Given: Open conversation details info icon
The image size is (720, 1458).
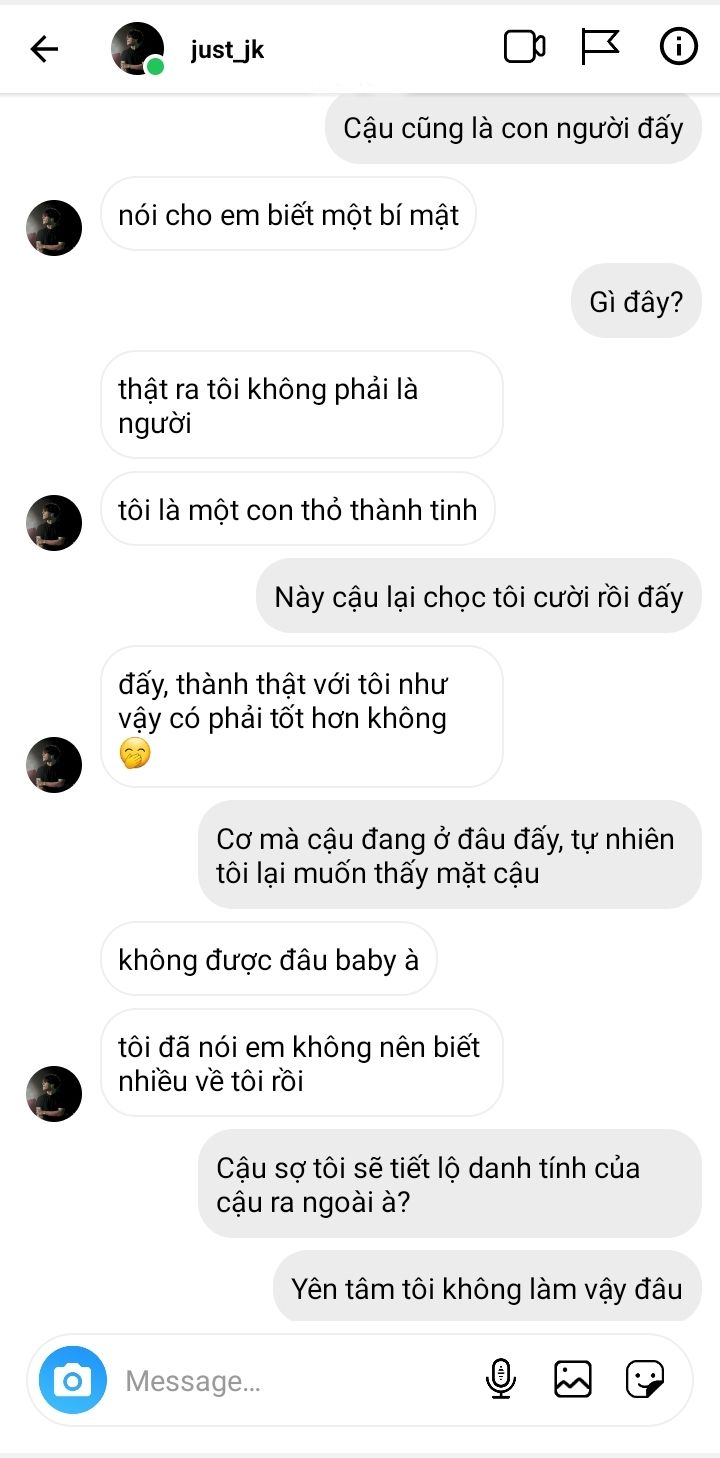Looking at the screenshot, I should pyautogui.click(x=678, y=47).
